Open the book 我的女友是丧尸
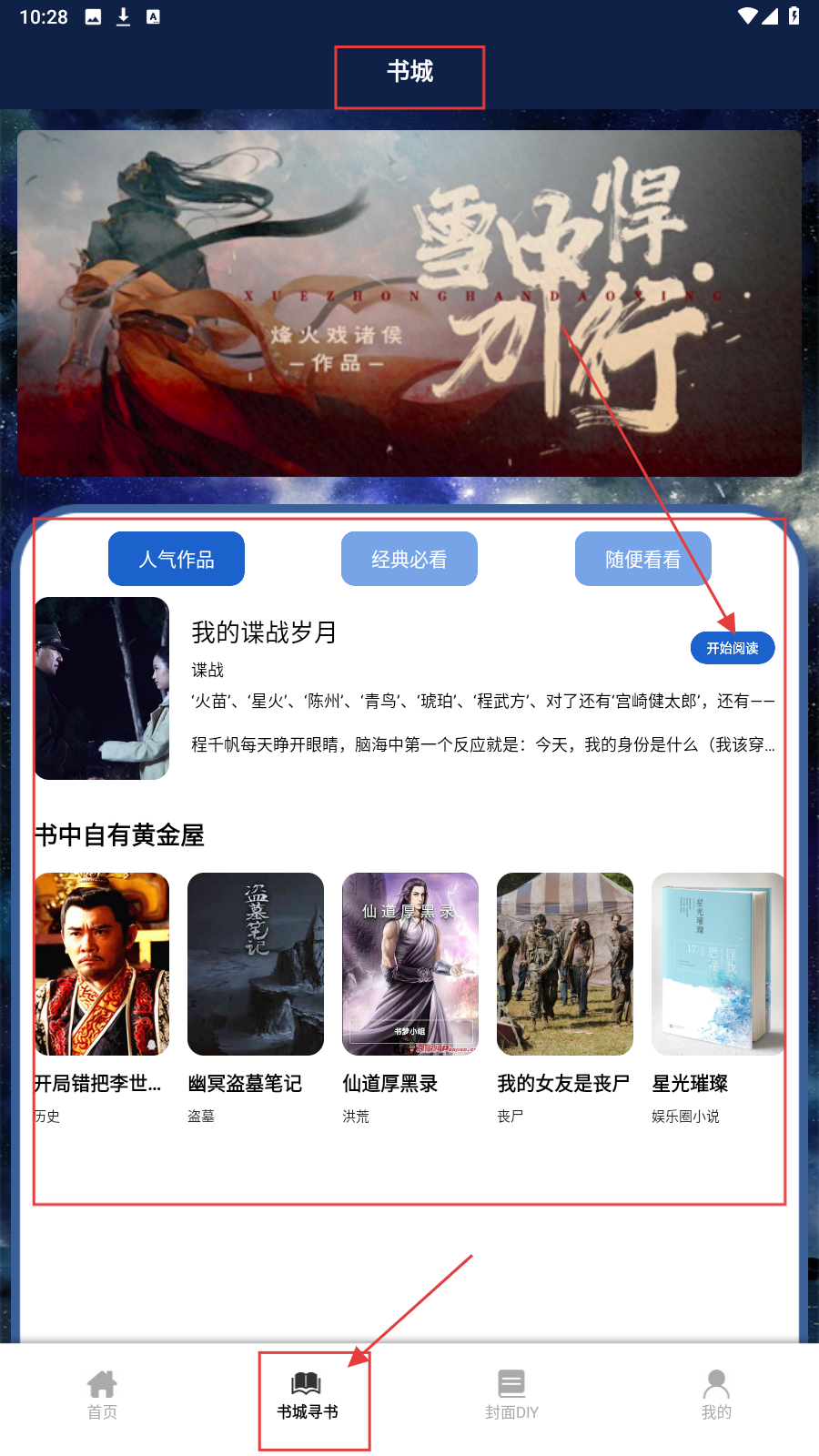 [x=565, y=965]
